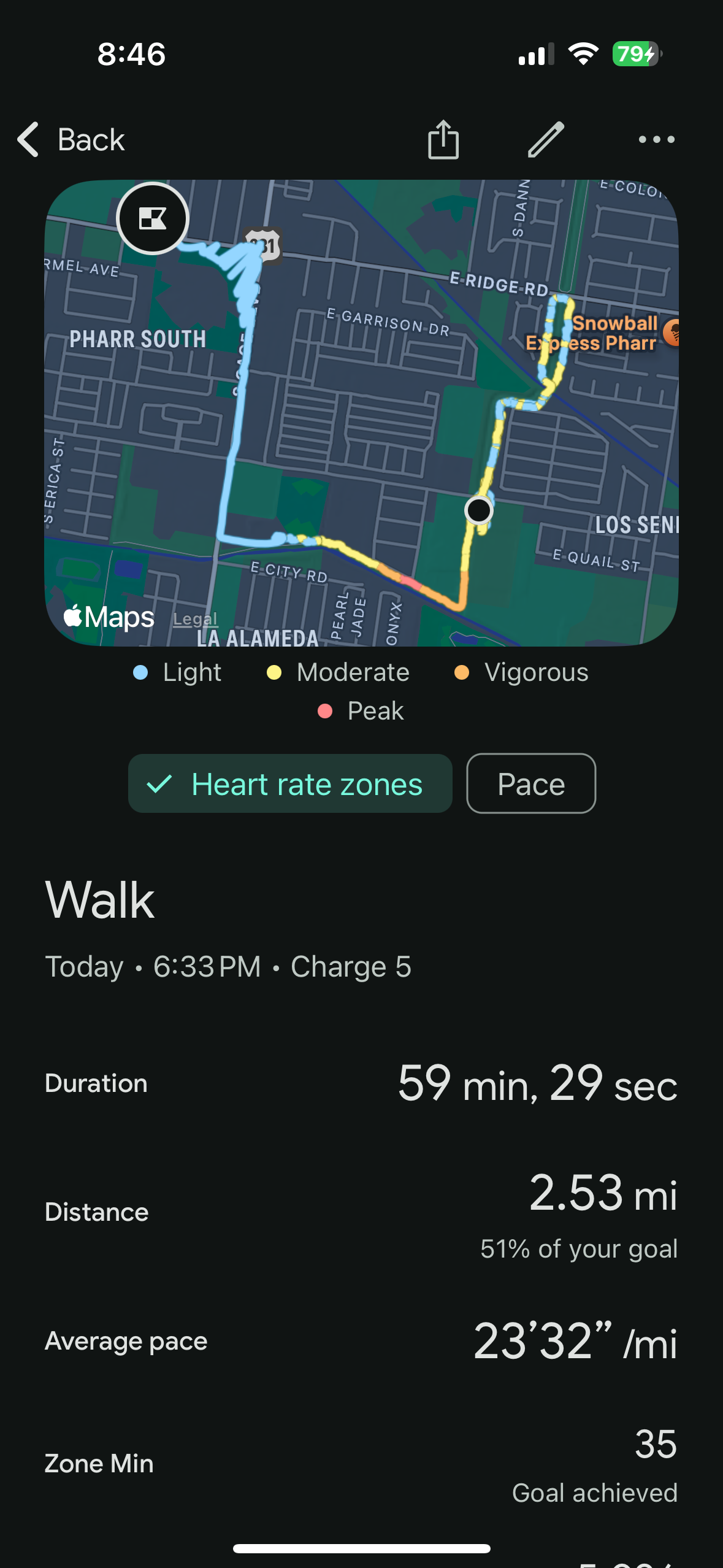Disable the Heart rate zones overlay
Image resolution: width=723 pixels, height=1568 pixels.
pos(289,783)
